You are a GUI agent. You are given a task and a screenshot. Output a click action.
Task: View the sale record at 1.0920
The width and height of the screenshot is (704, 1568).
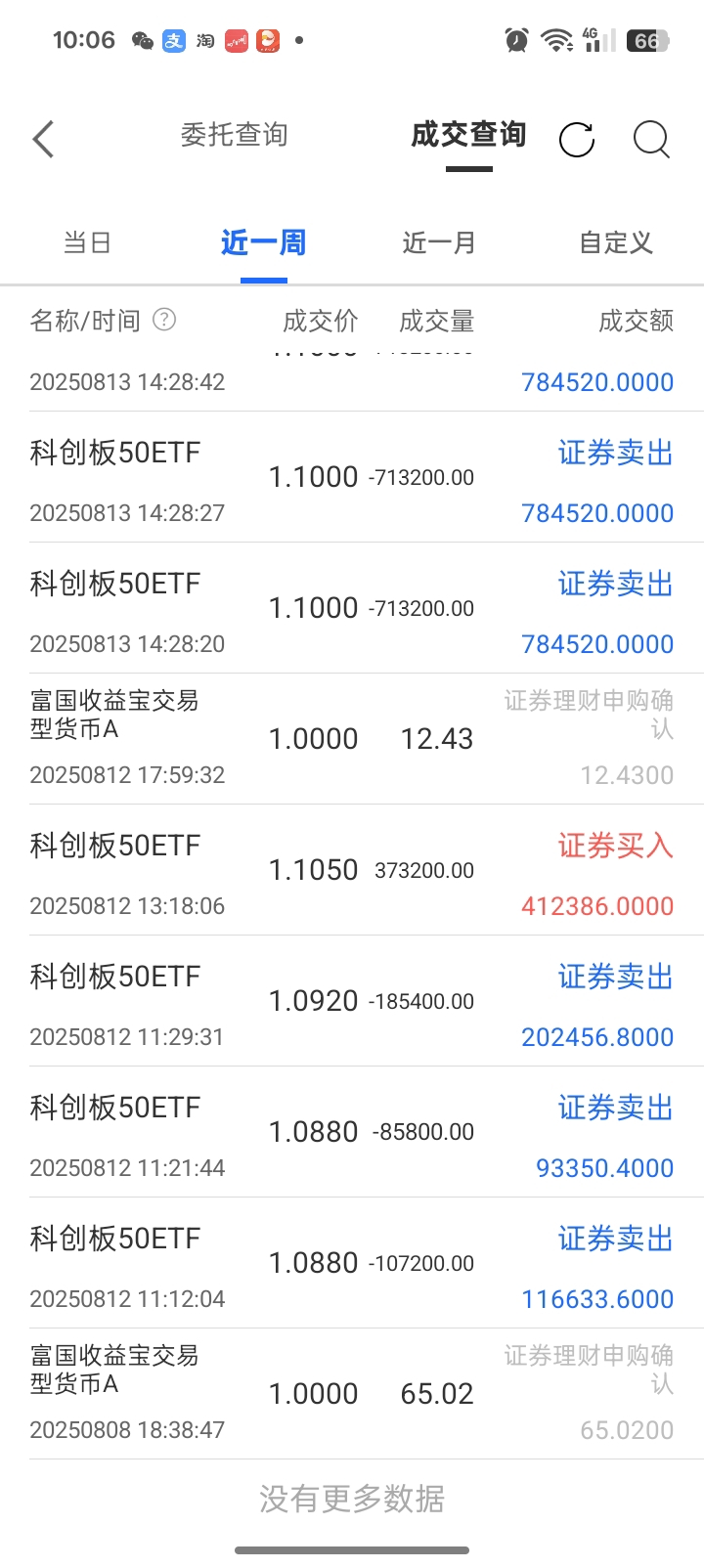[352, 1001]
